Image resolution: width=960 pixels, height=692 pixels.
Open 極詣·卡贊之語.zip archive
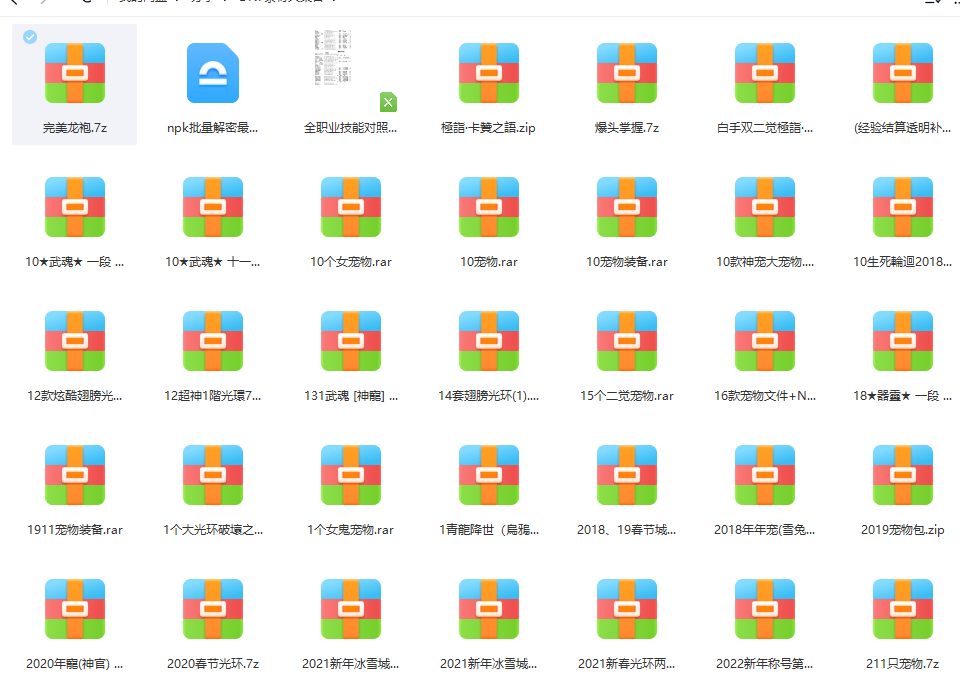(489, 73)
